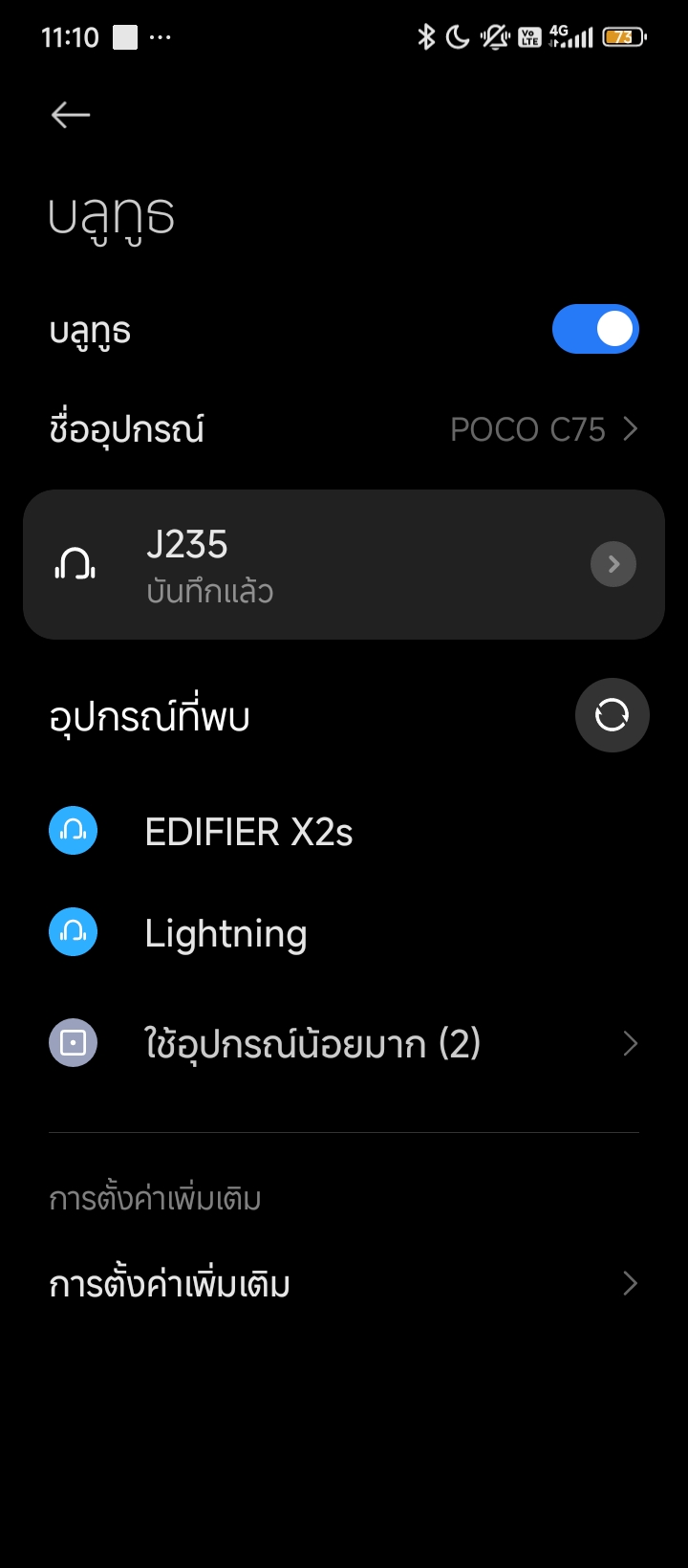Pair with the Lightning device
The height and width of the screenshot is (1568, 688).
[344, 933]
